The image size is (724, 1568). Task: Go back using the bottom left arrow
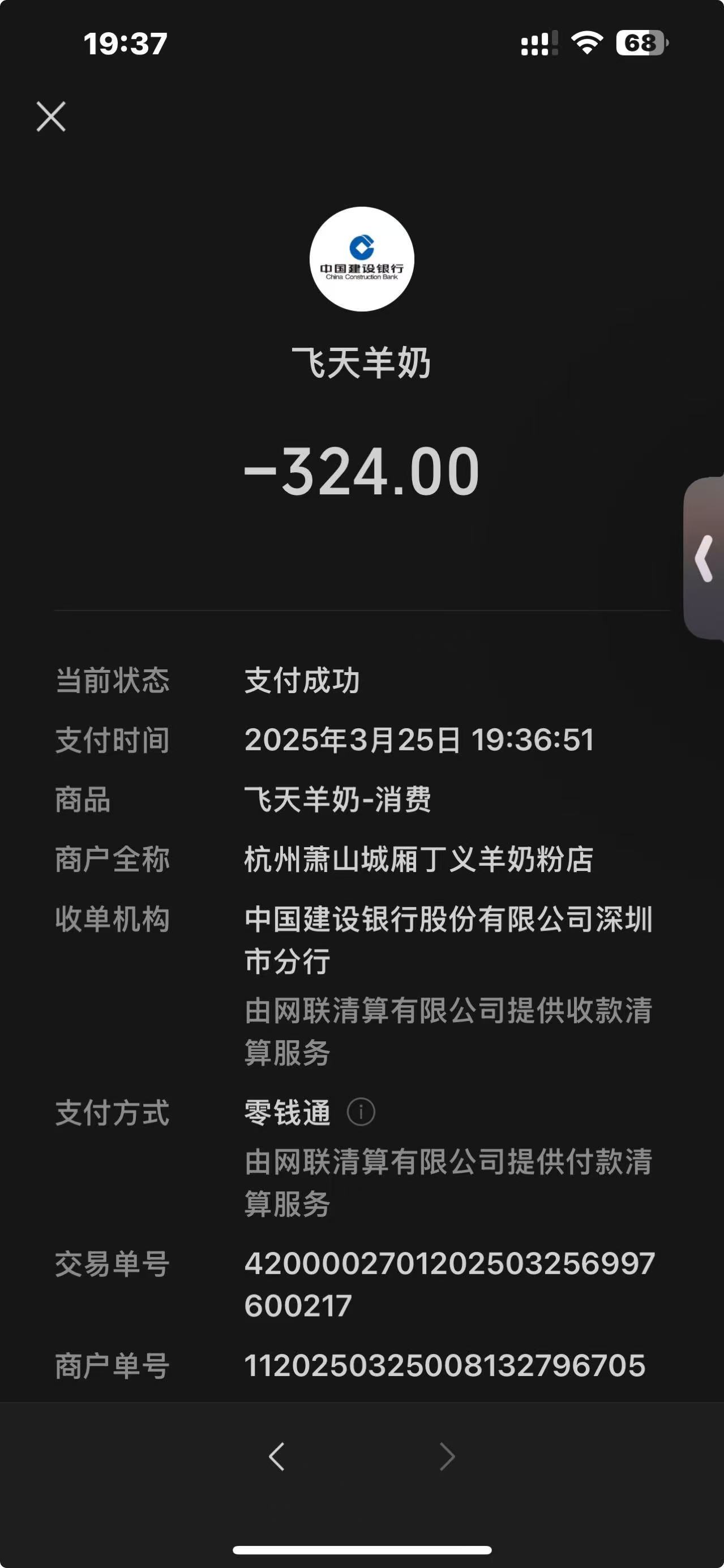pos(277,1456)
